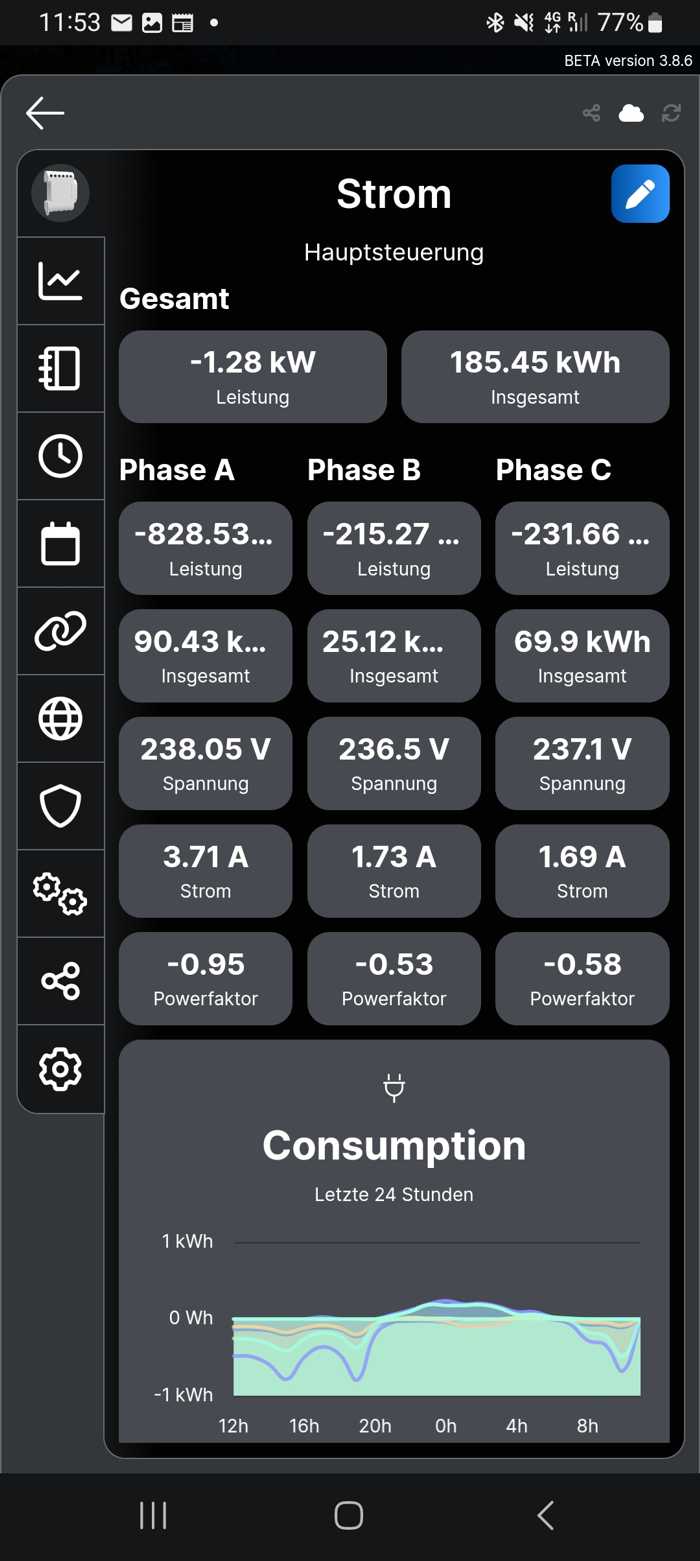Screen dimensions: 700x1561
Task: Open the share tab in the sidebar
Action: pos(60,981)
